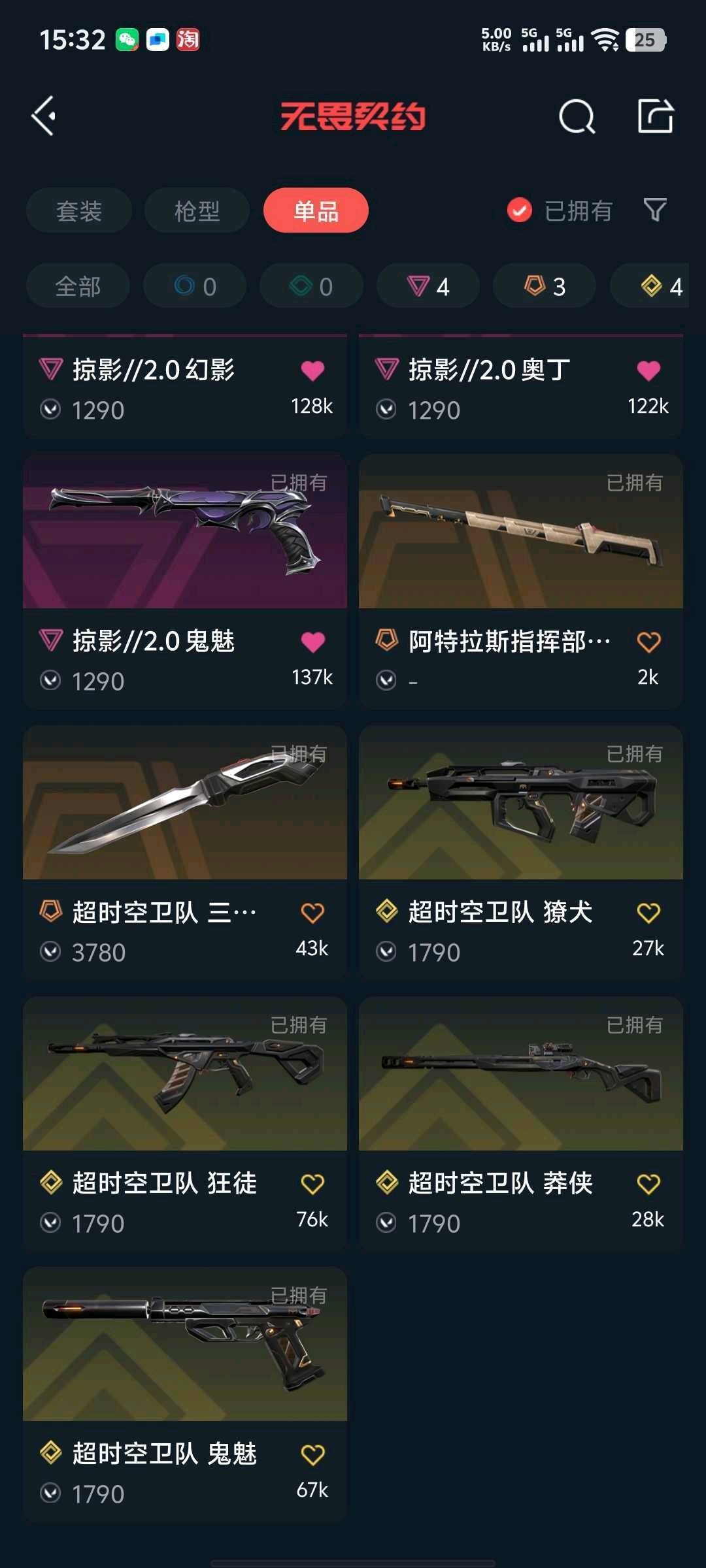Like the 超时空卫队 三… knife skin
Screen dimensions: 706x1568
(312, 913)
